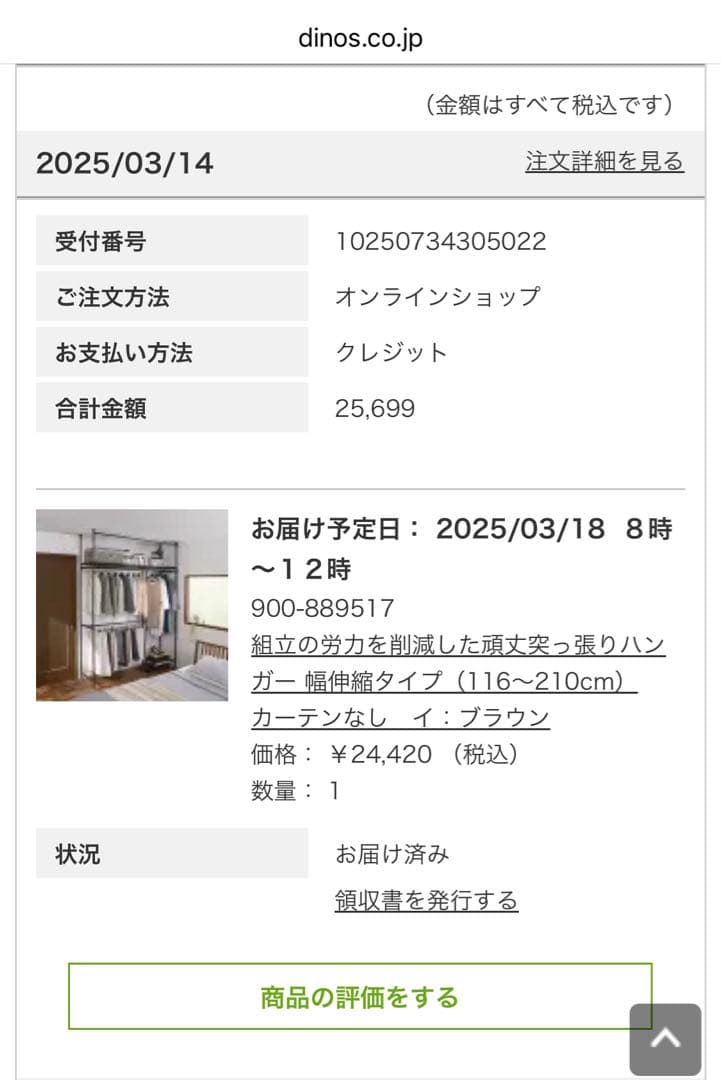Tap the scroll-to-top arrow button
This screenshot has height=1080, width=721.
[665, 1038]
